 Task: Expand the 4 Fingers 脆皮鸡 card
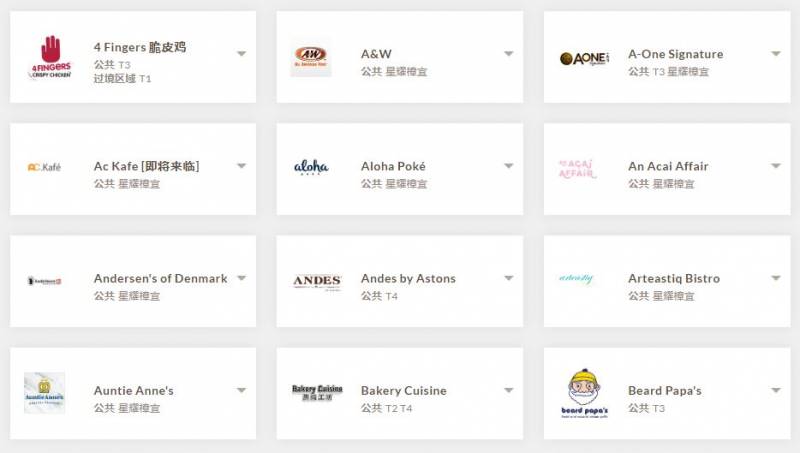(x=241, y=54)
